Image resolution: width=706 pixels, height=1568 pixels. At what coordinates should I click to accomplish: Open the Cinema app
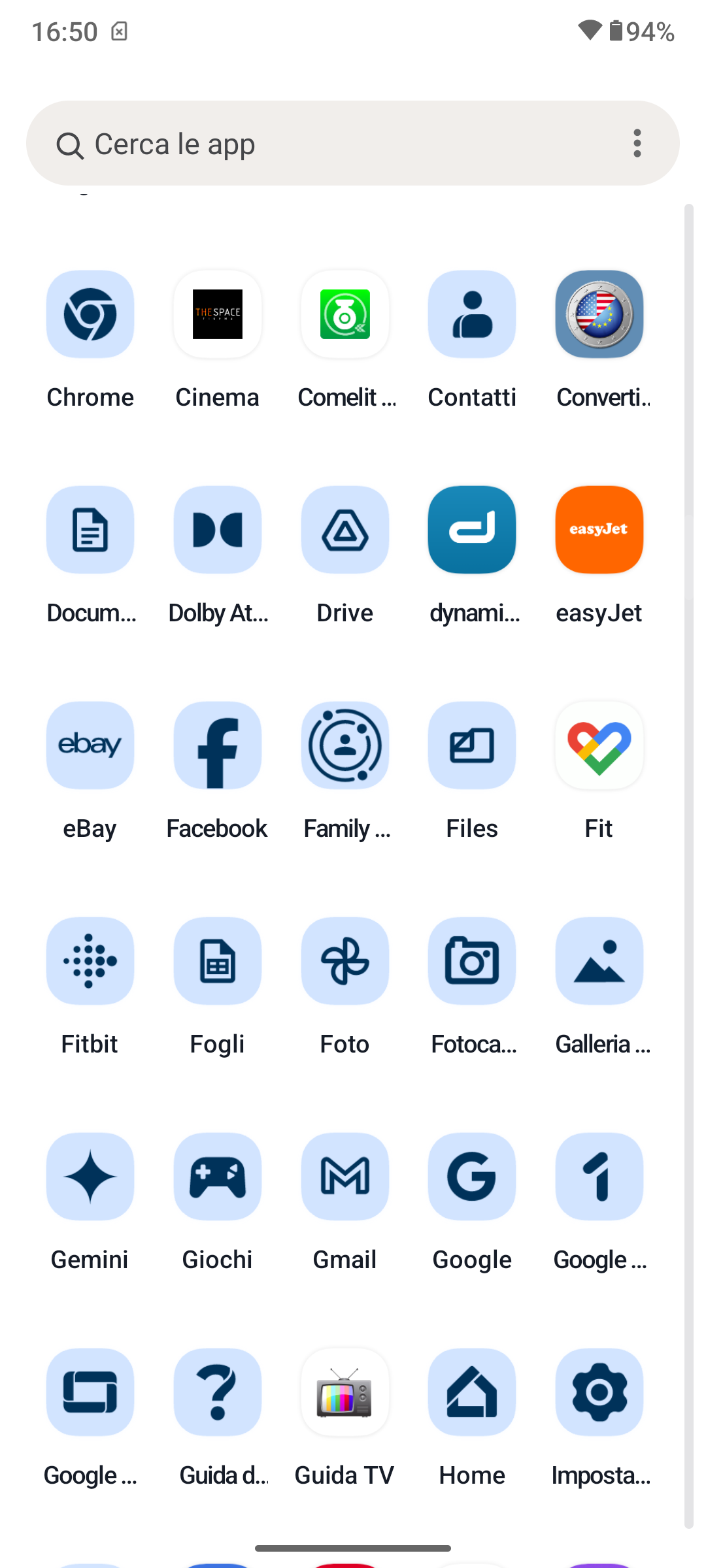point(218,315)
